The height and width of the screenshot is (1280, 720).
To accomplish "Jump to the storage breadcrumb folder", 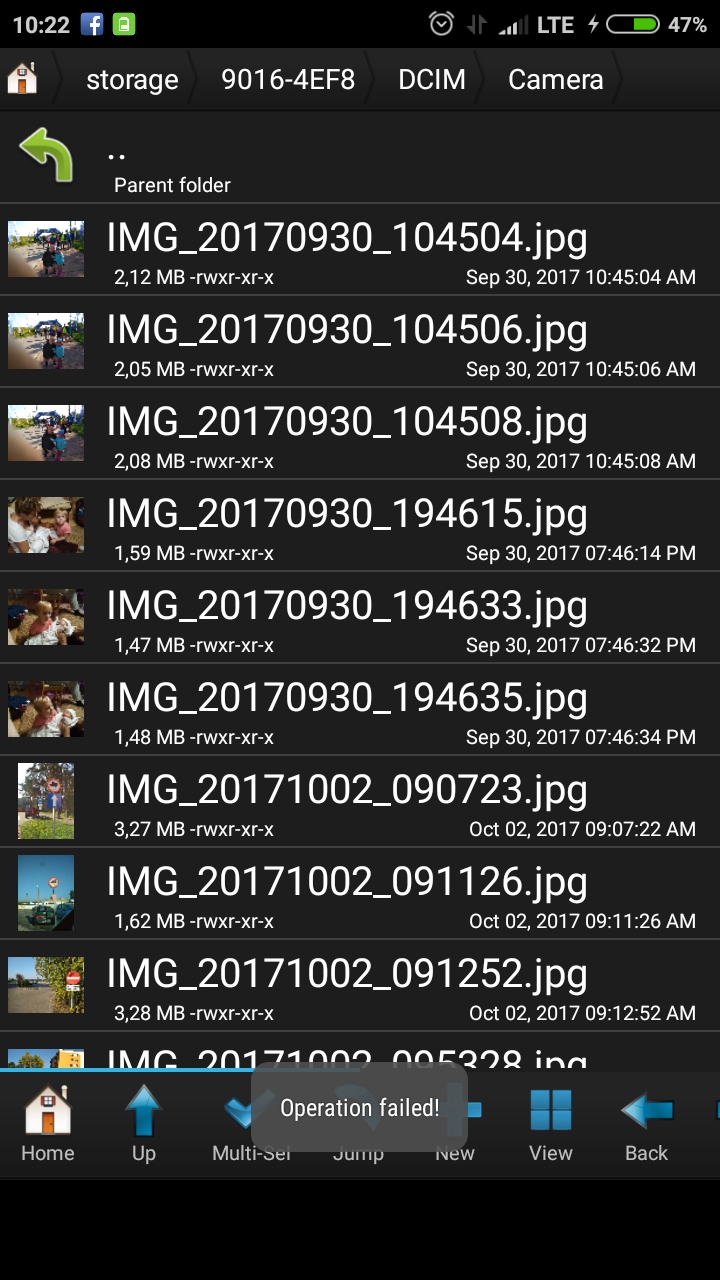I will point(132,80).
